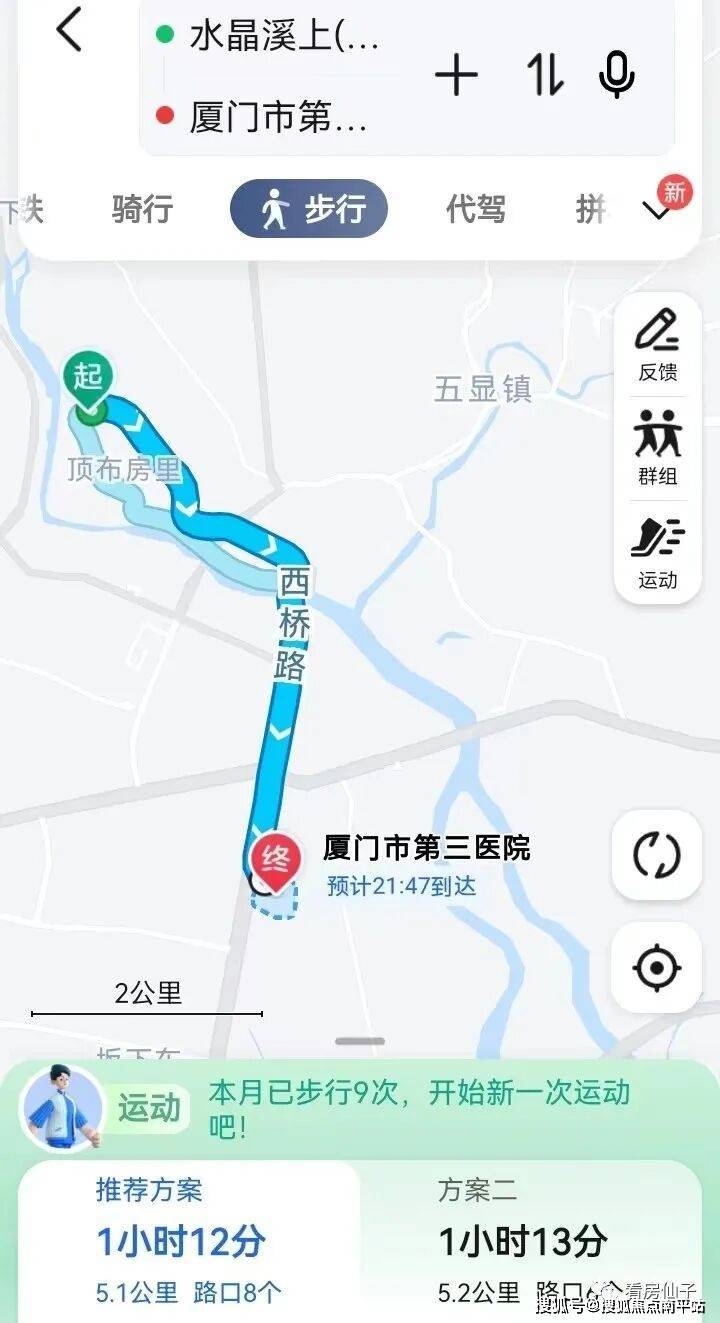The image size is (720, 1323).
Task: Switch to the 骑行 travel mode
Action: 142,209
